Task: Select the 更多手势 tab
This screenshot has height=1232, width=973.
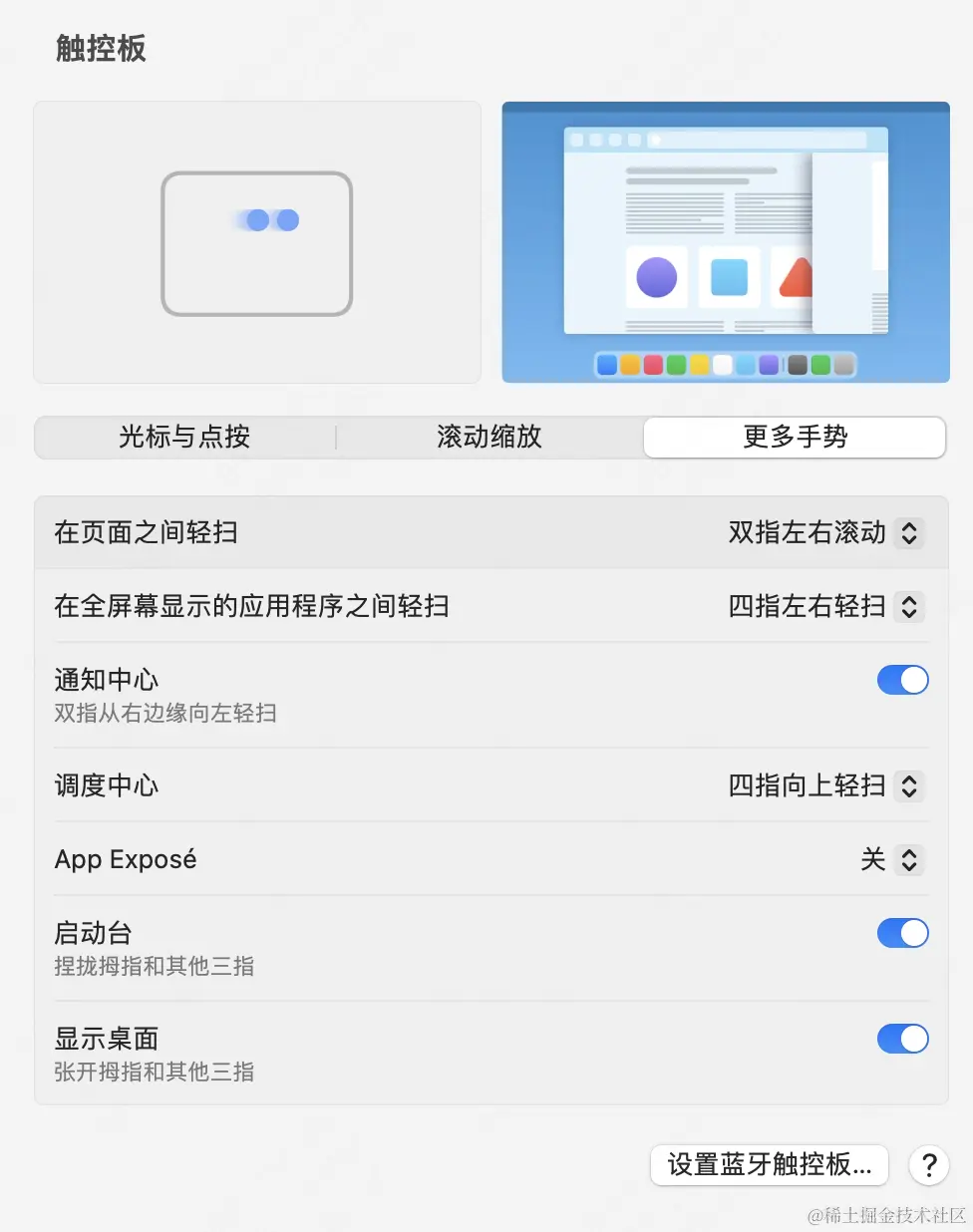Action: [795, 437]
